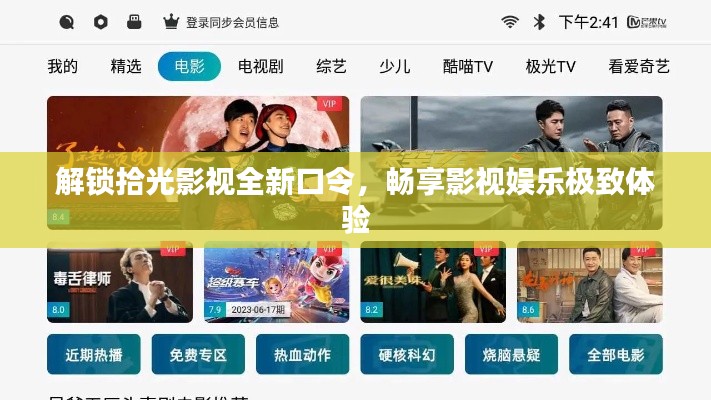The width and height of the screenshot is (711, 400).
Task: Open the 免费专区 category
Action: 198,355
